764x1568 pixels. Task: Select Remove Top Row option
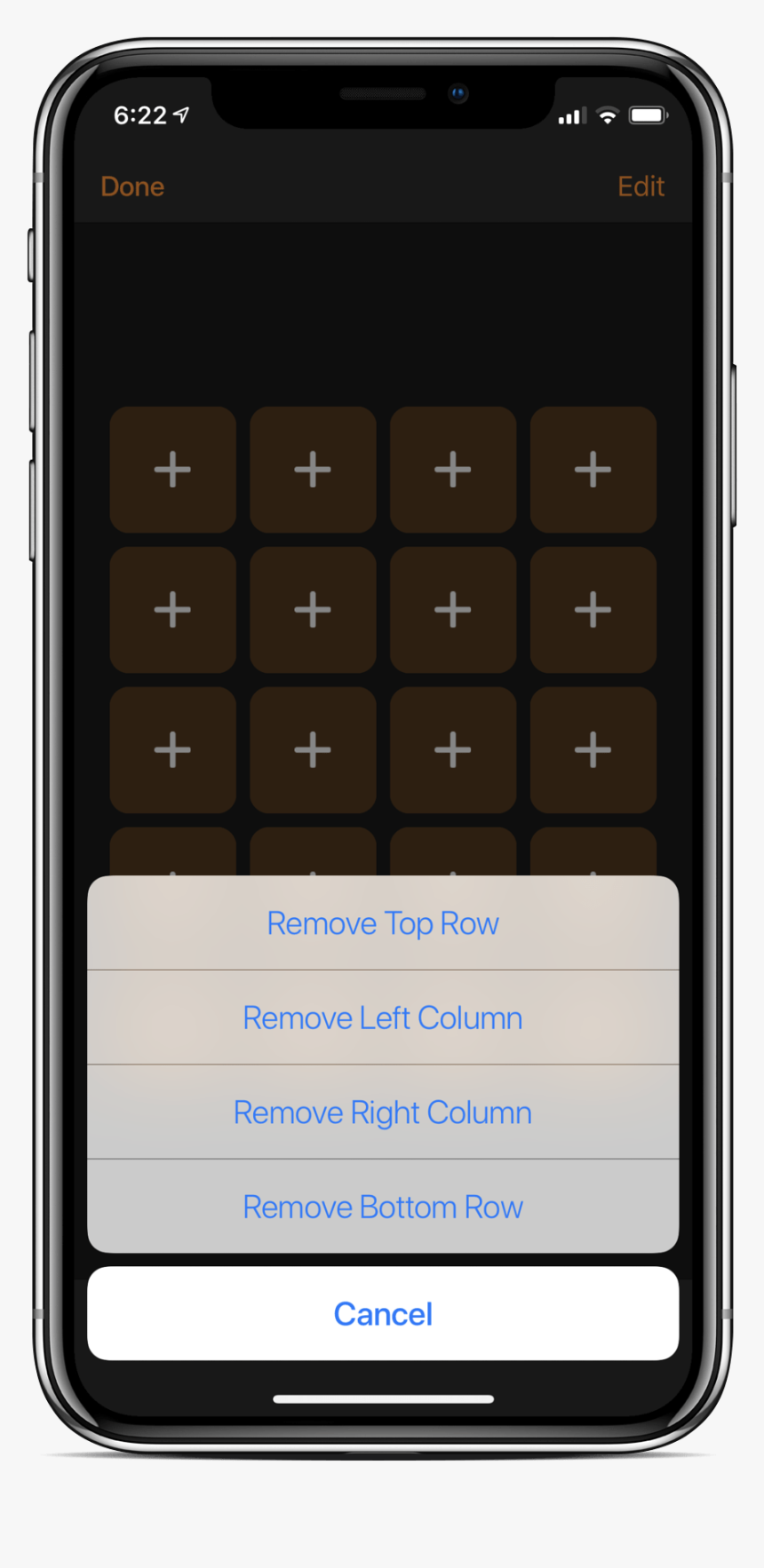[x=383, y=923]
